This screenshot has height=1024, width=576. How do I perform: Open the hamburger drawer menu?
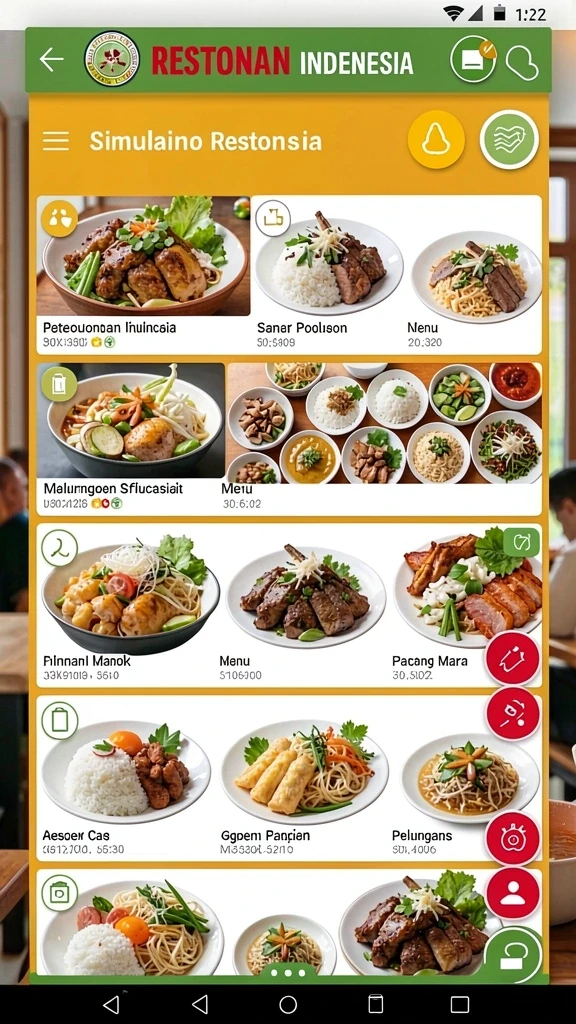click(56, 141)
